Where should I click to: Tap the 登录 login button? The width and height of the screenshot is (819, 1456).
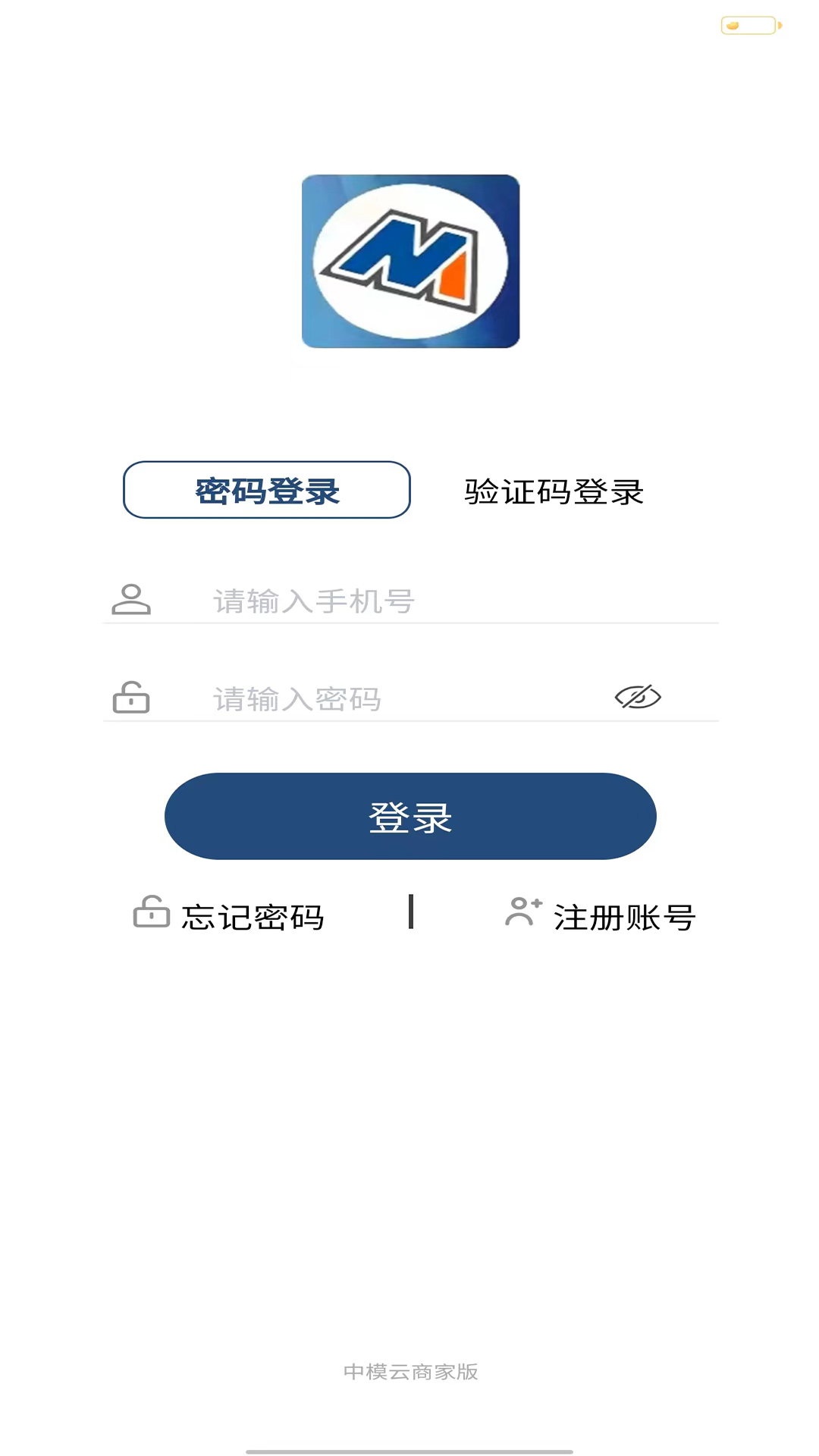(410, 817)
